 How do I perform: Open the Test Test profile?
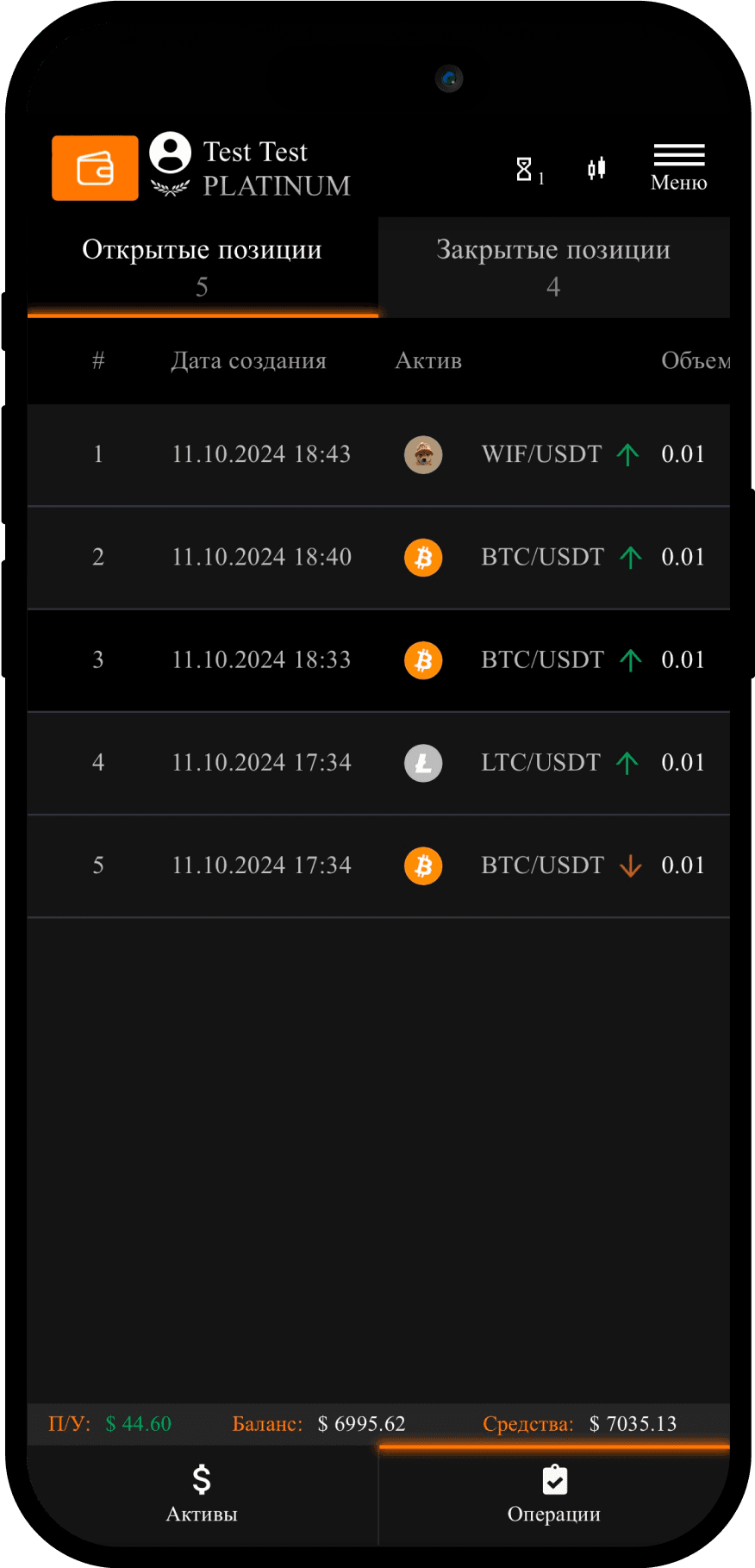point(250,168)
